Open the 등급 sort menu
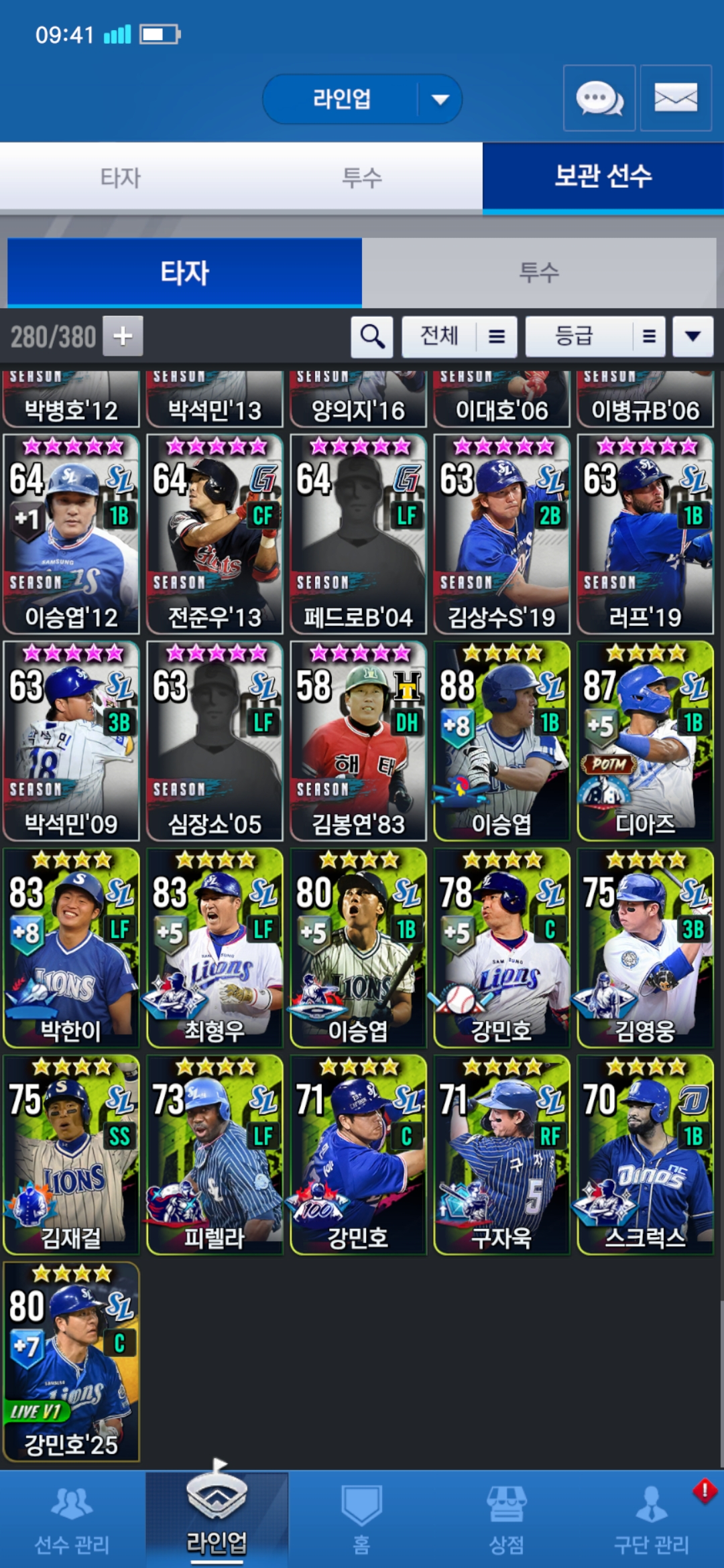 [x=595, y=336]
